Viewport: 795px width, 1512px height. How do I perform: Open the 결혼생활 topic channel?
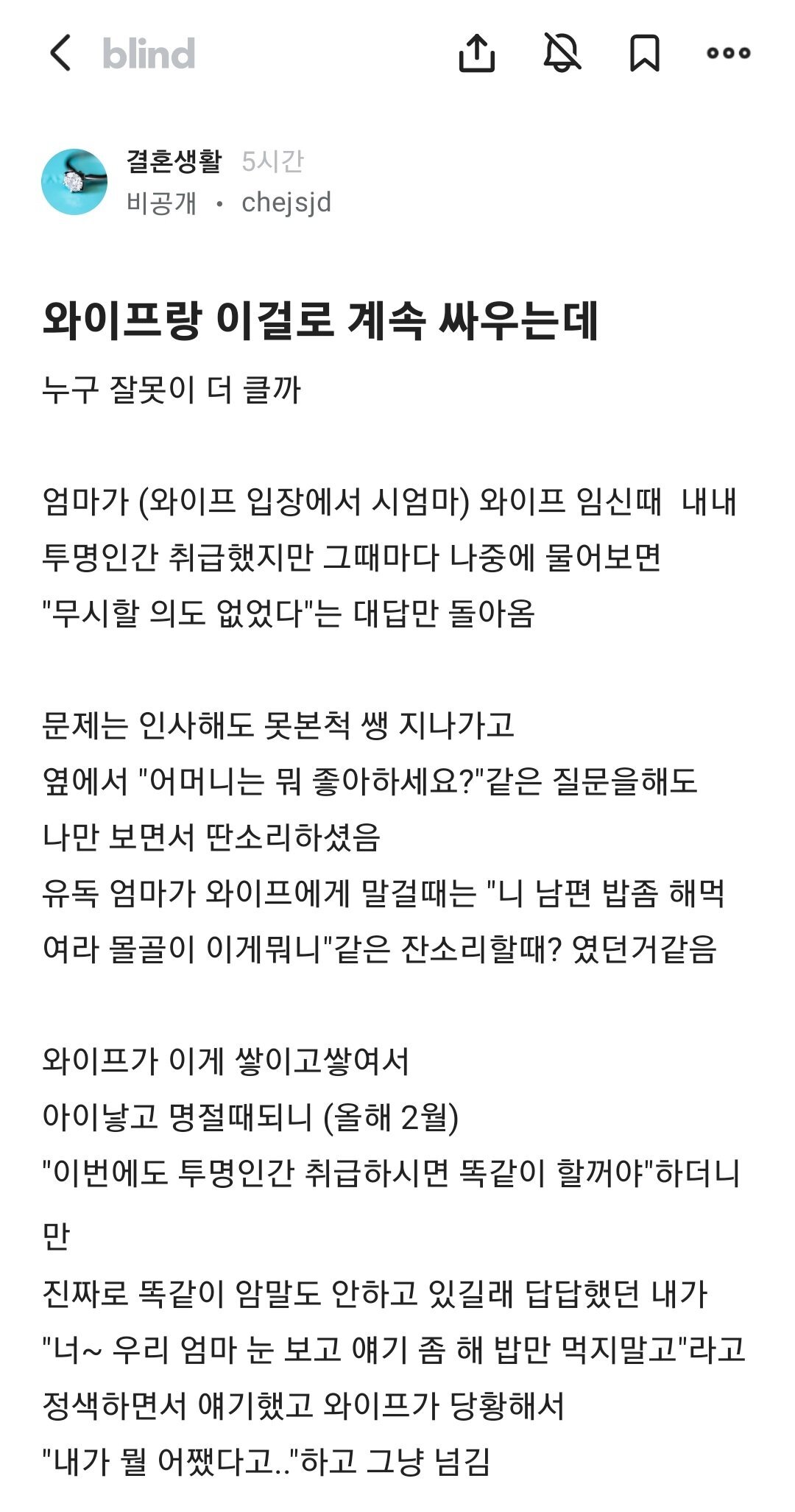pos(174,161)
